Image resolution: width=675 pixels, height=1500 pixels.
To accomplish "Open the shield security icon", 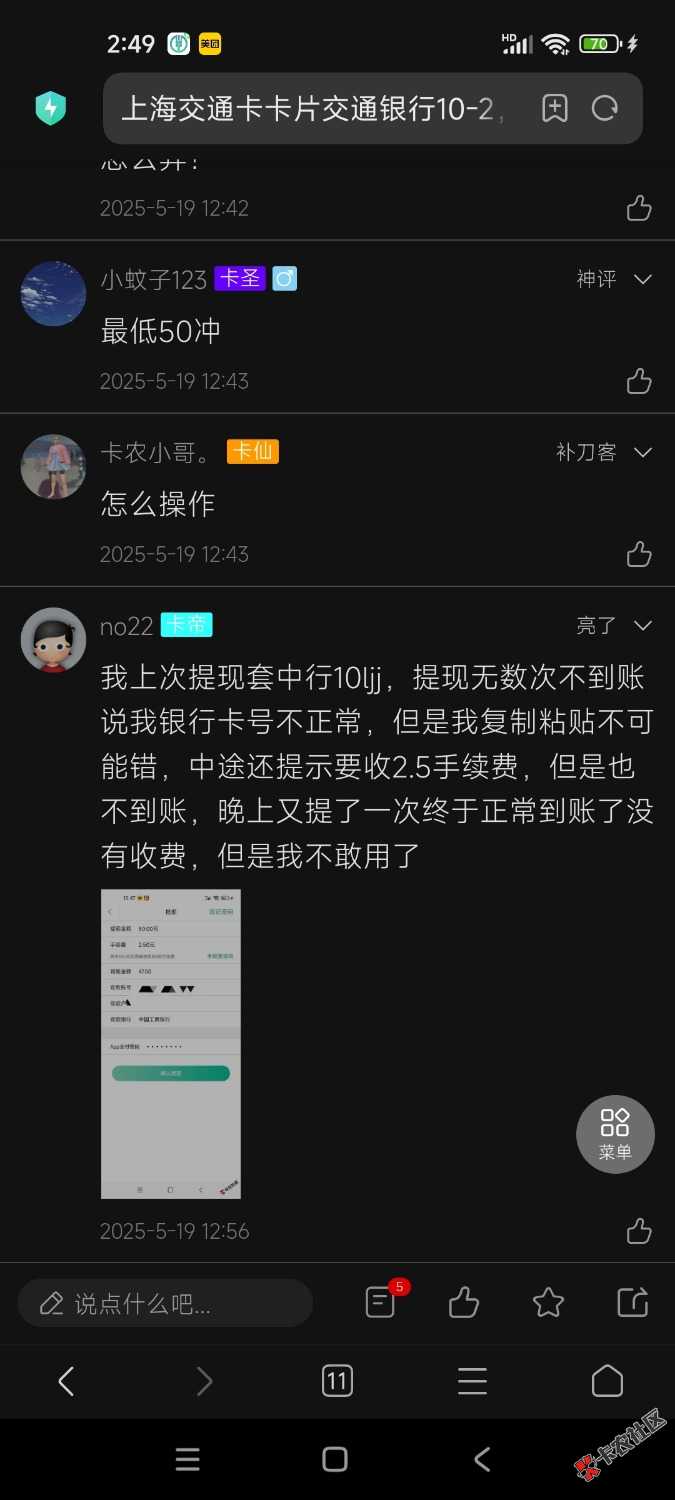I will (50, 108).
